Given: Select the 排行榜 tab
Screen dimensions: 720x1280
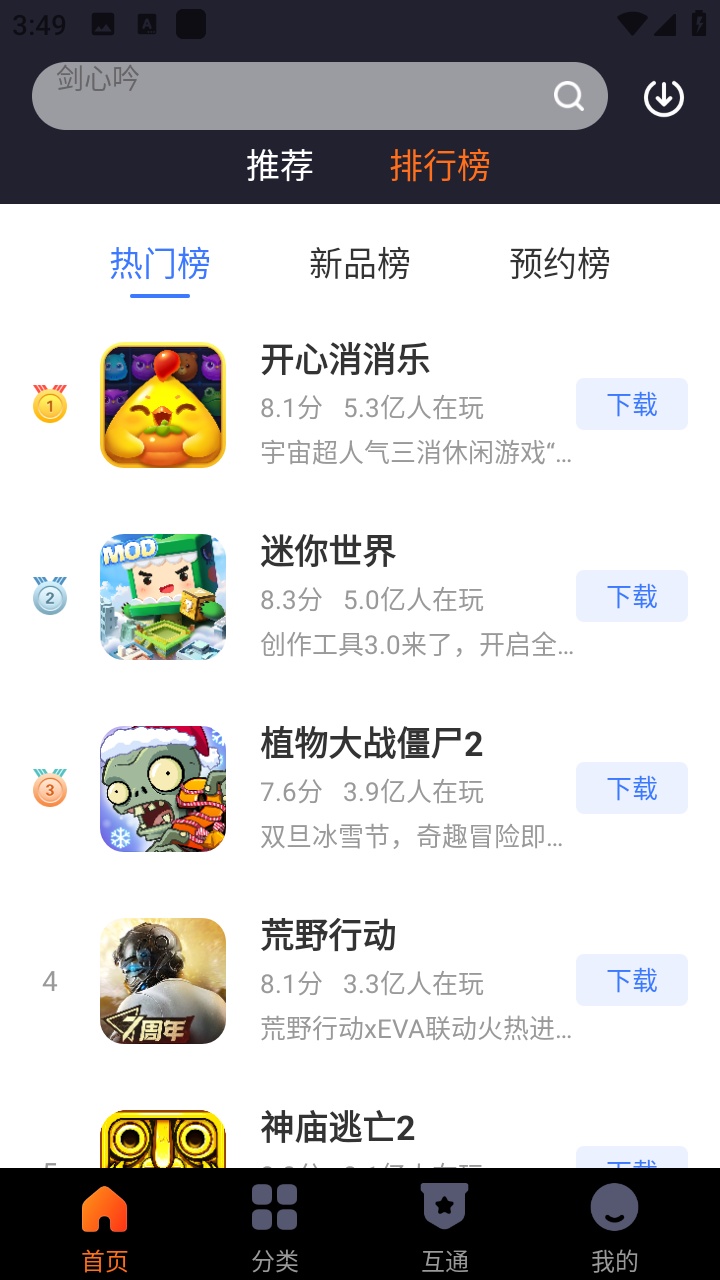Looking at the screenshot, I should (x=440, y=165).
